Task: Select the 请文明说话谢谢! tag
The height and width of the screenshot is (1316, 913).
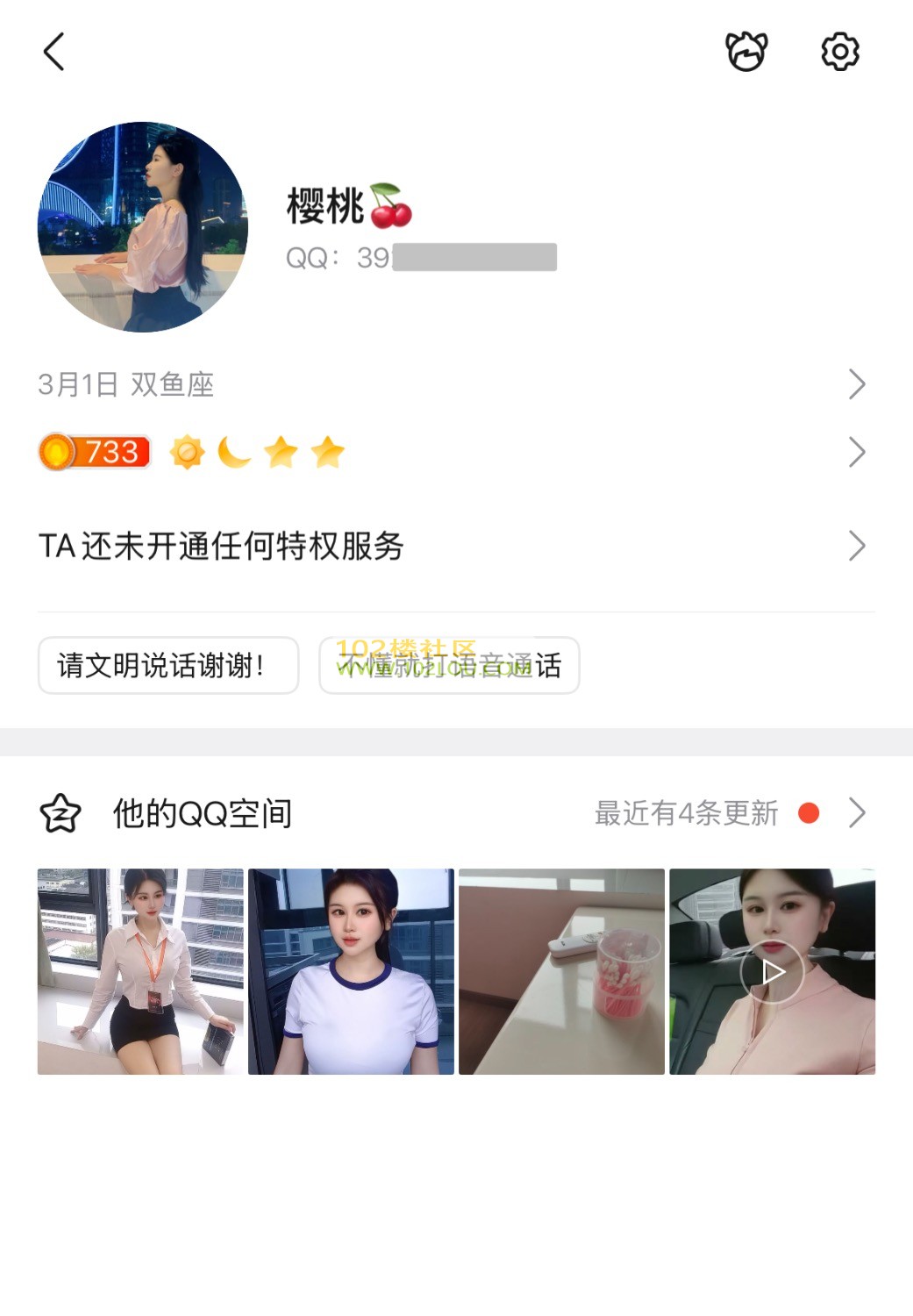Action: (168, 665)
